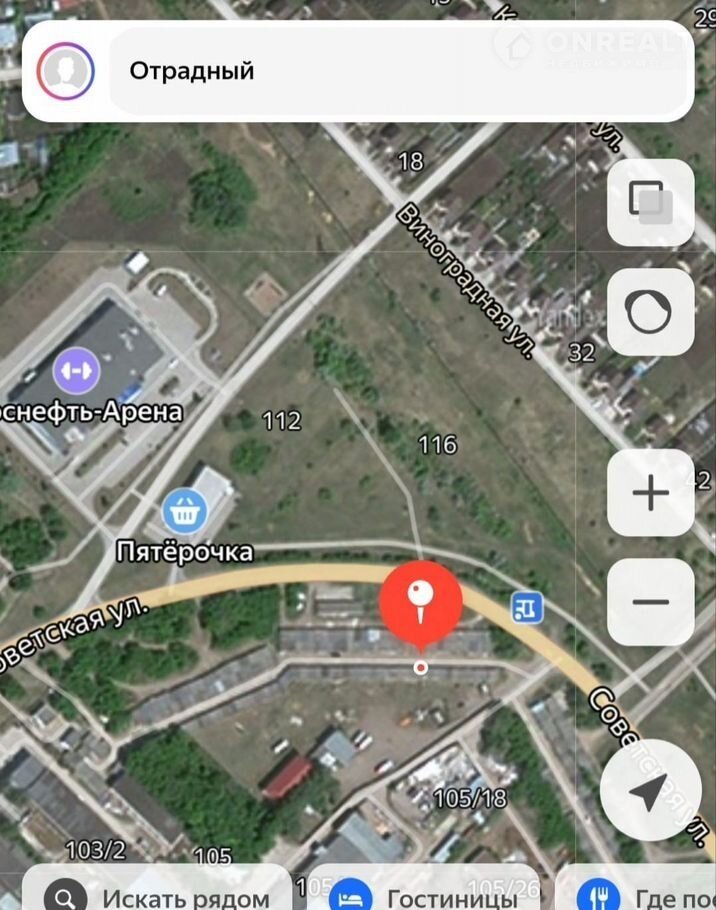Zoom in with the plus button
The width and height of the screenshot is (716, 910).
tap(650, 493)
